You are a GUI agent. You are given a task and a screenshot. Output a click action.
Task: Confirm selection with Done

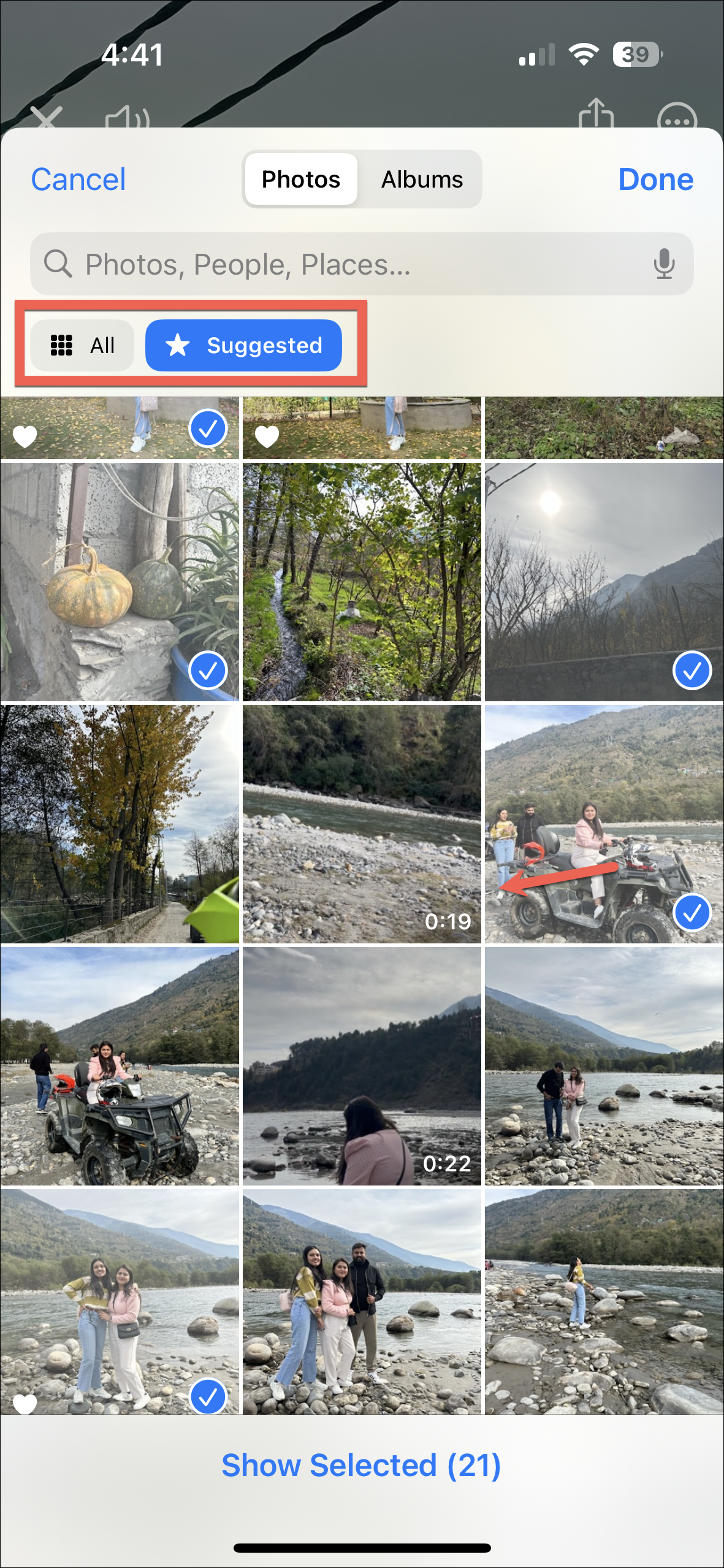pos(655,180)
